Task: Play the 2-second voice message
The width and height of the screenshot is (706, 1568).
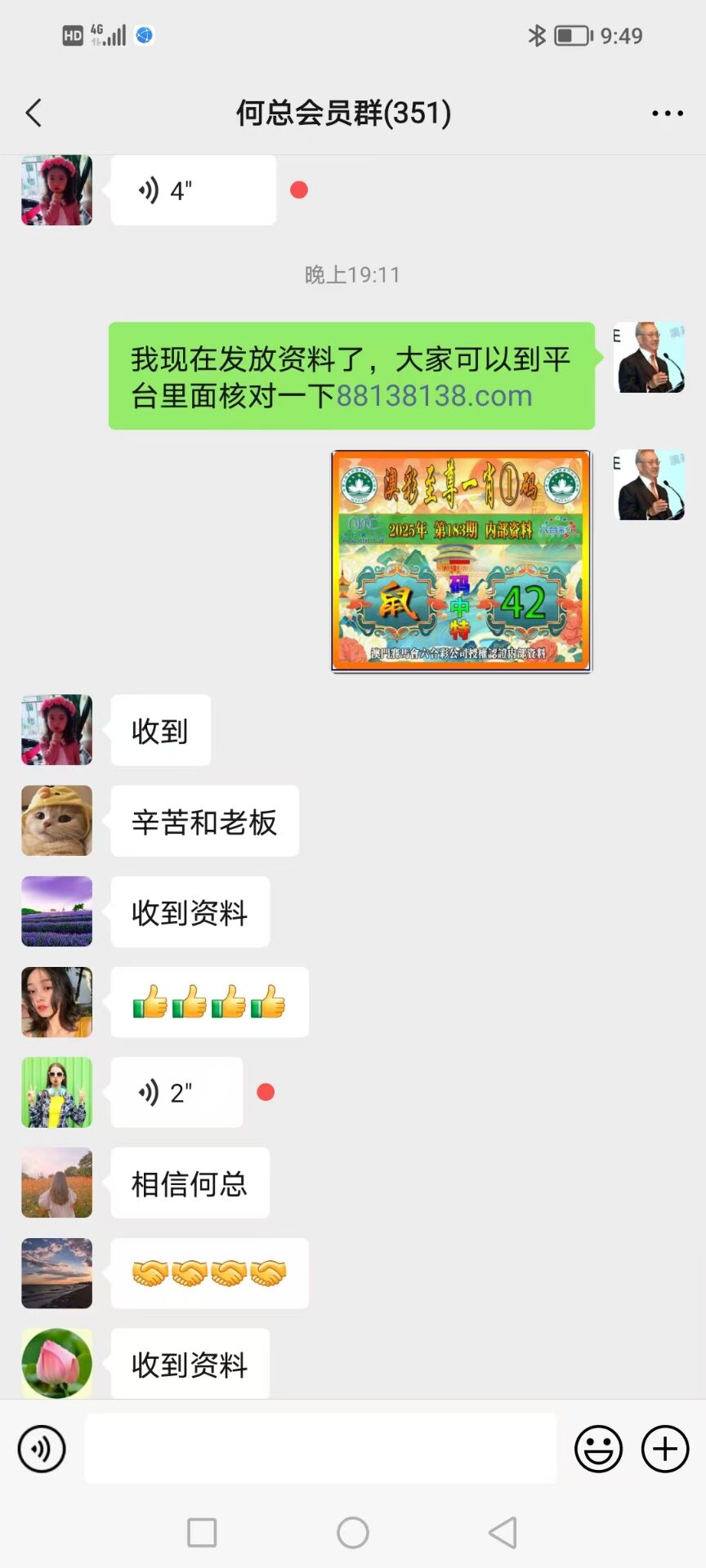Action: (x=176, y=1093)
